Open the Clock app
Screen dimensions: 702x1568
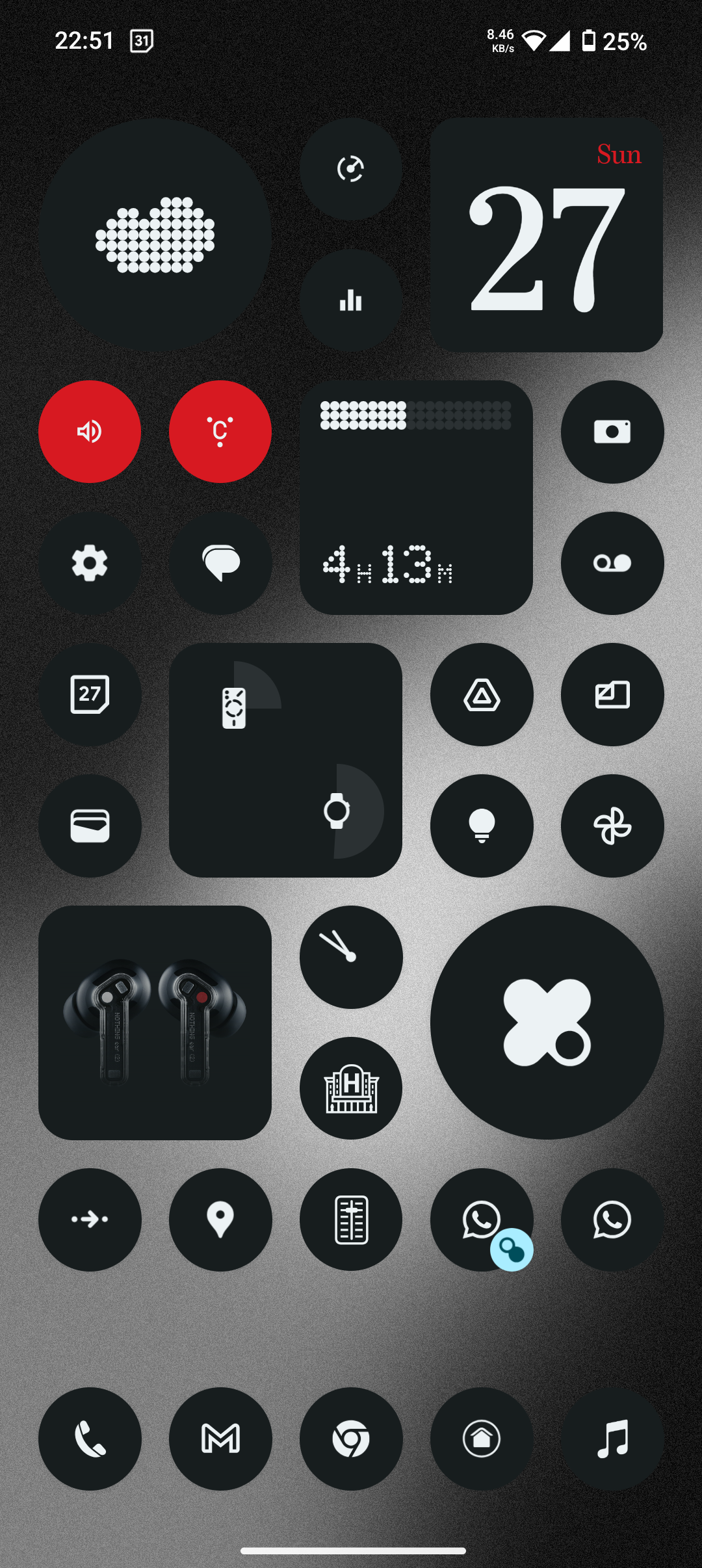[351, 957]
